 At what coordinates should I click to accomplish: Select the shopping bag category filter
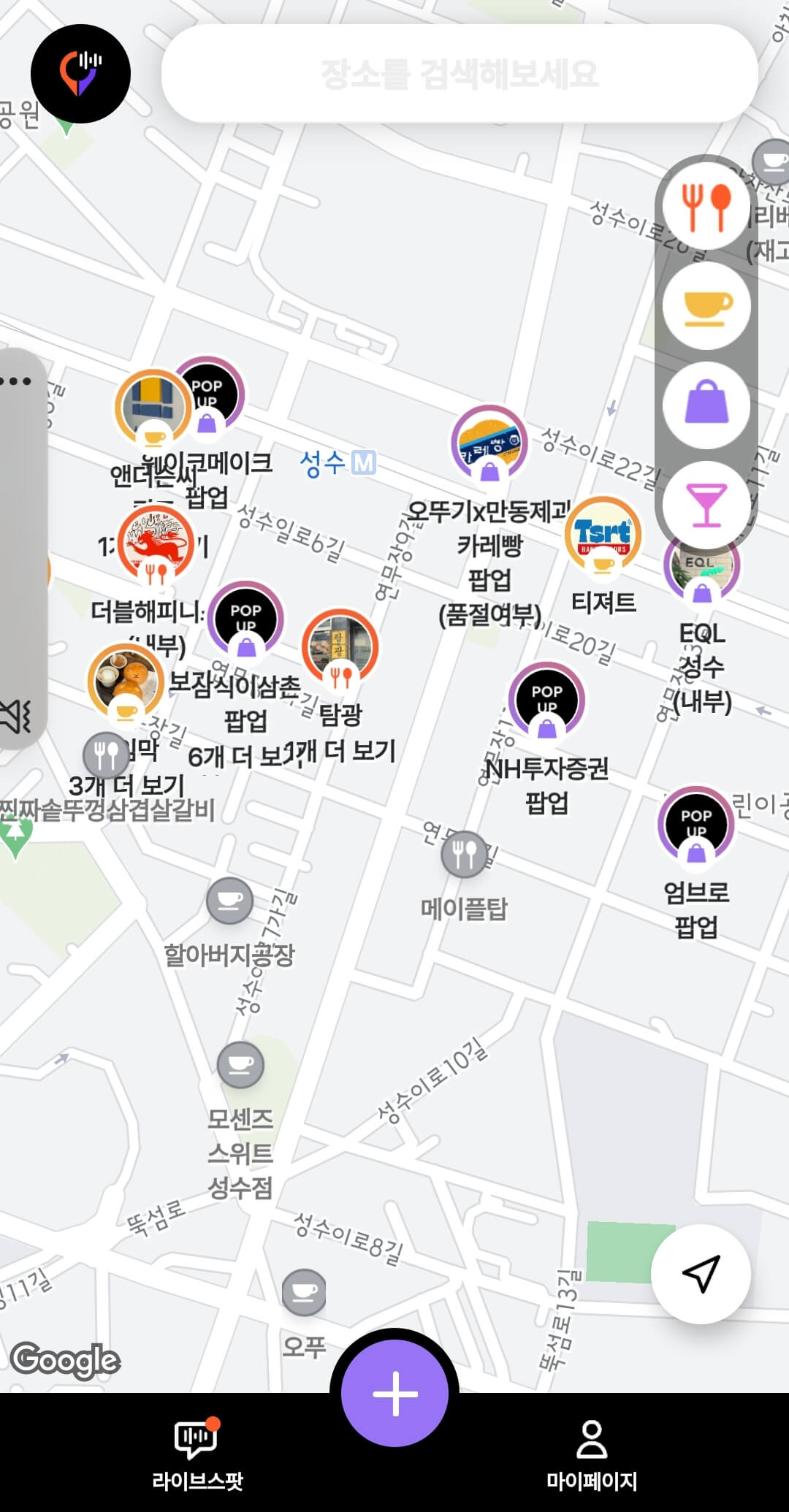(706, 404)
